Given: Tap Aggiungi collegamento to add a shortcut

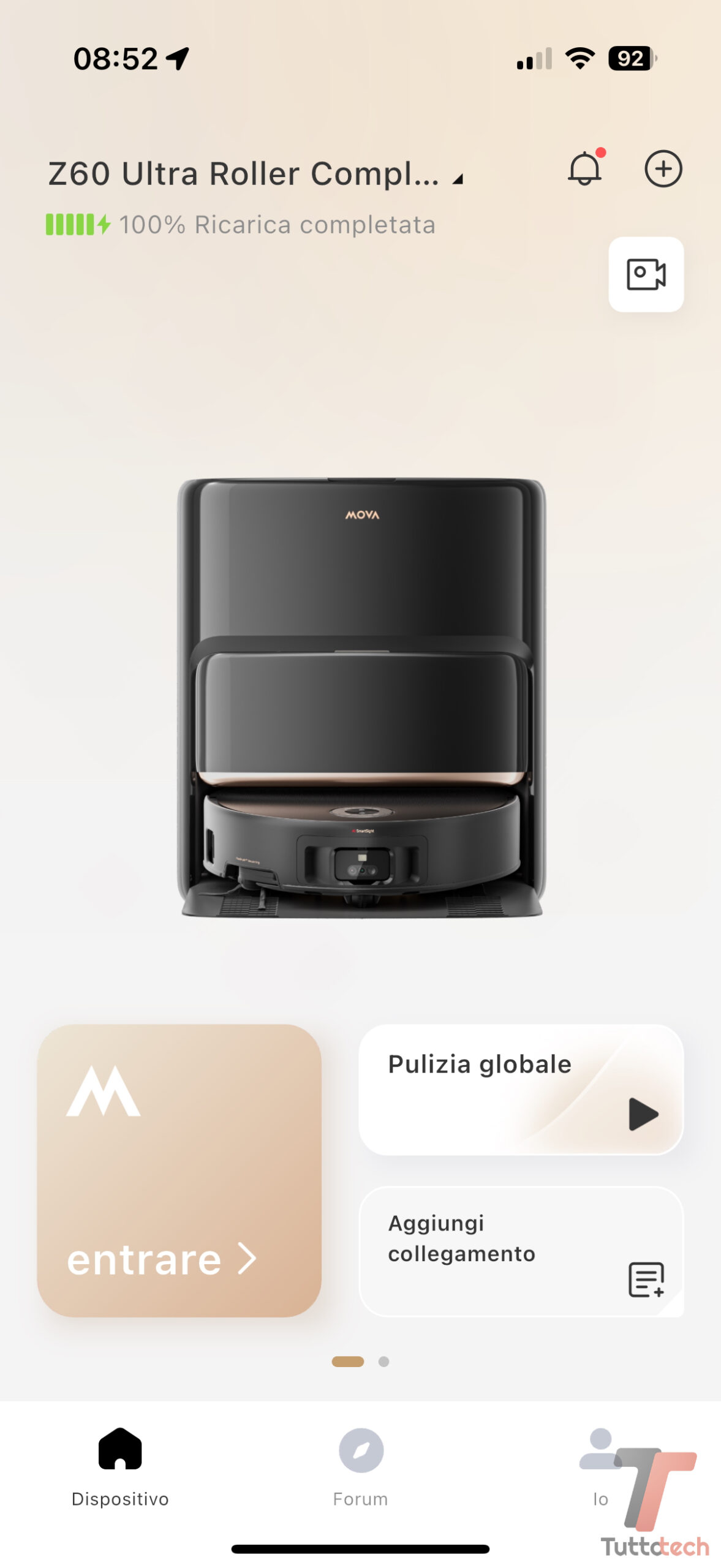Looking at the screenshot, I should 521,1251.
